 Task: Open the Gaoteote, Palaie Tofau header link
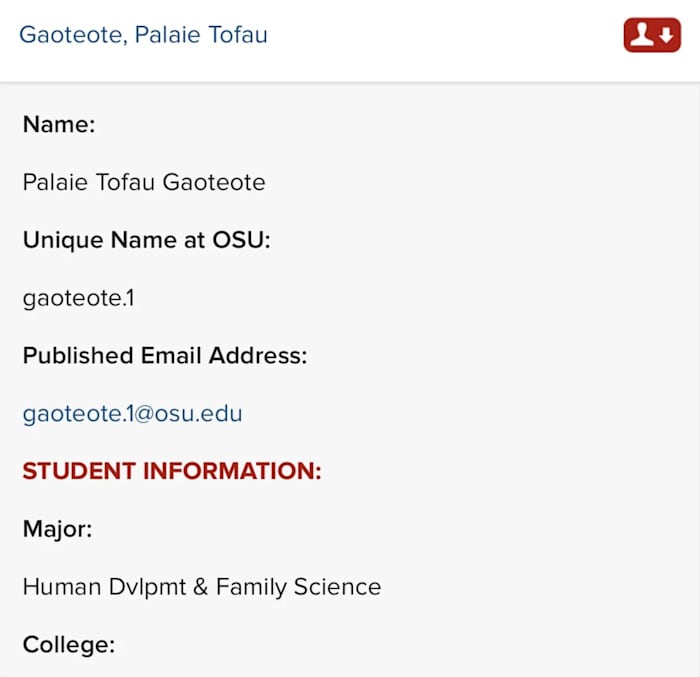click(x=143, y=35)
